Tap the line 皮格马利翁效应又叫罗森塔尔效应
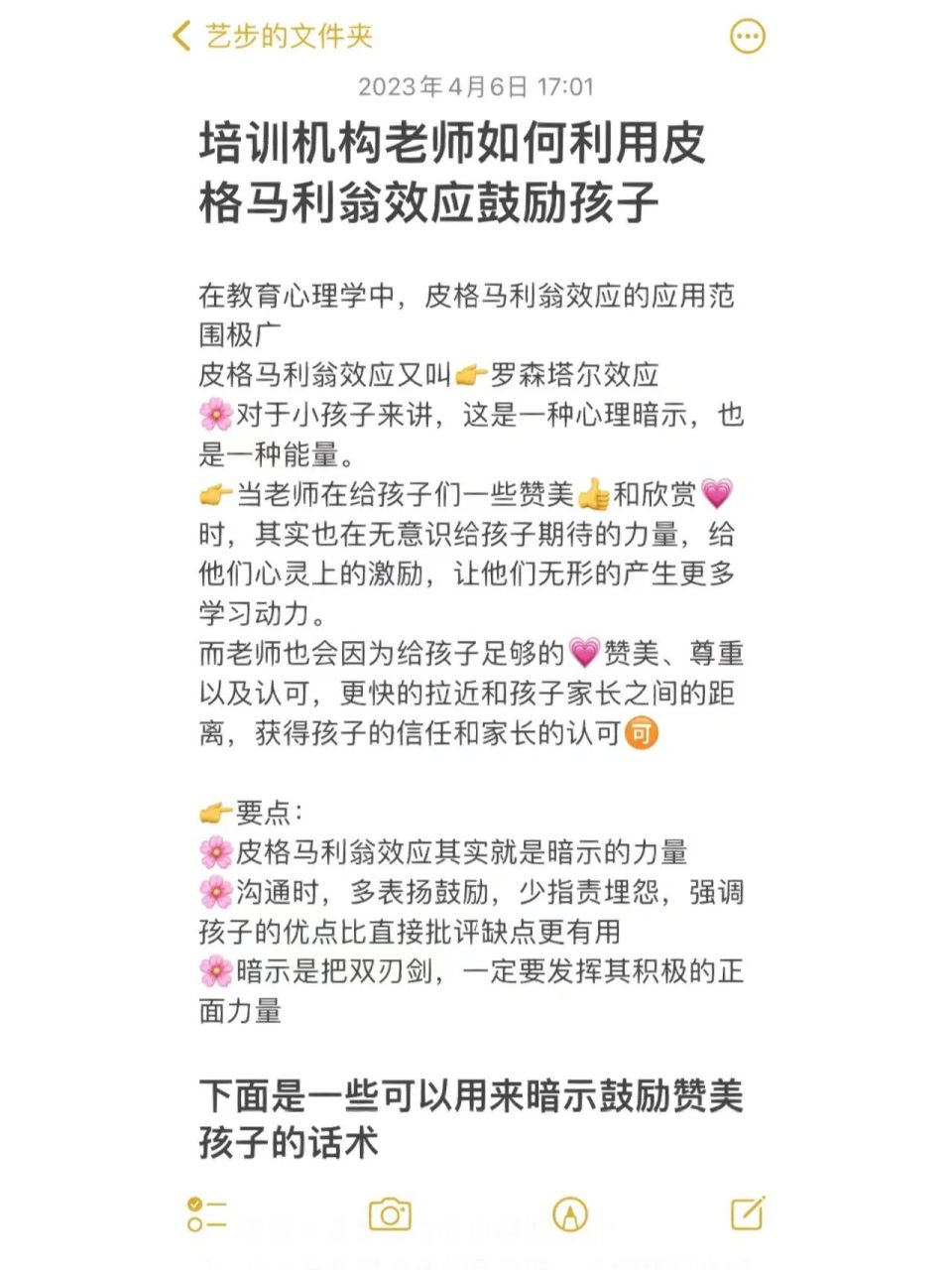 [432, 375]
